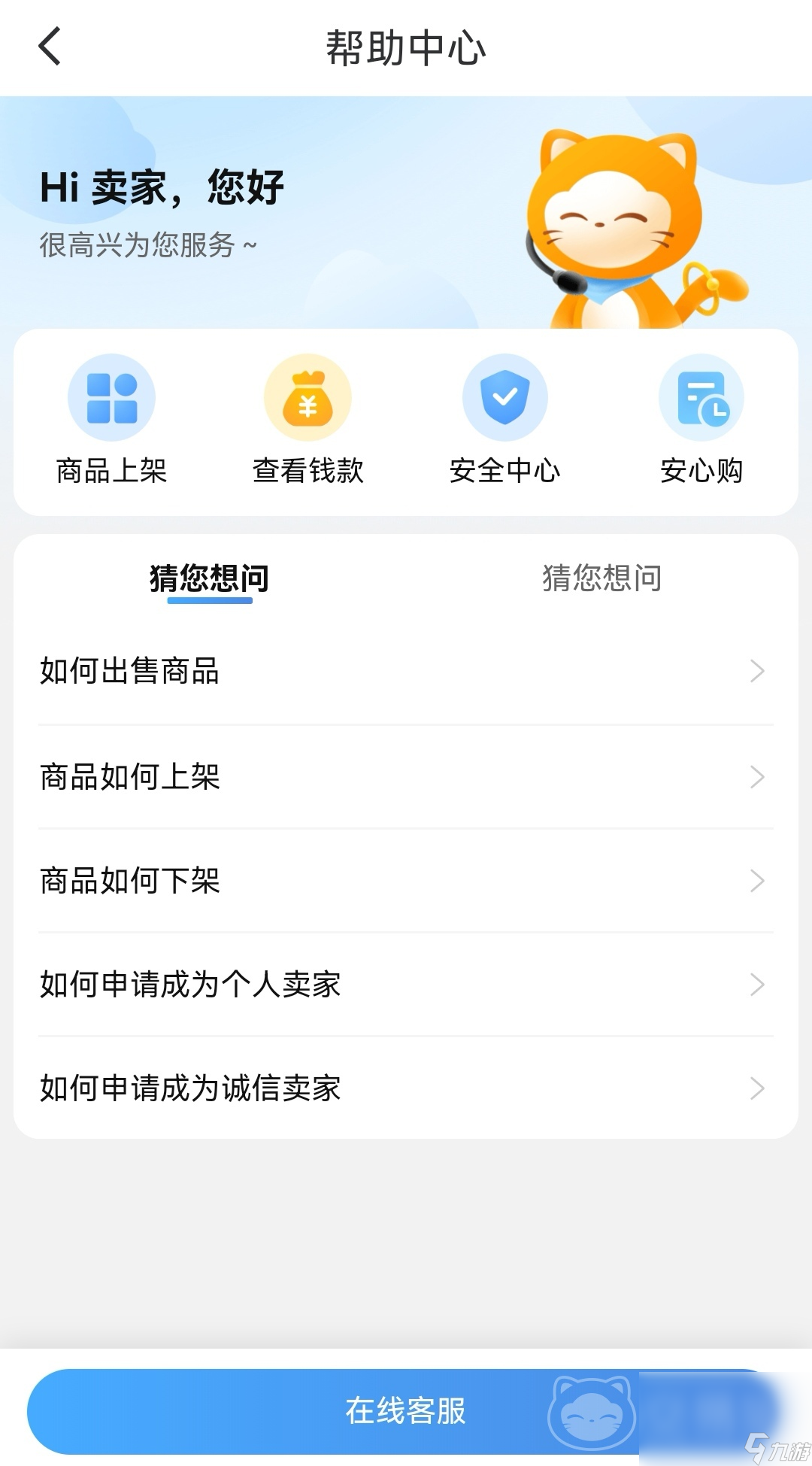Open the 商品如何上架 chevron
812x1466 pixels.
(x=757, y=777)
